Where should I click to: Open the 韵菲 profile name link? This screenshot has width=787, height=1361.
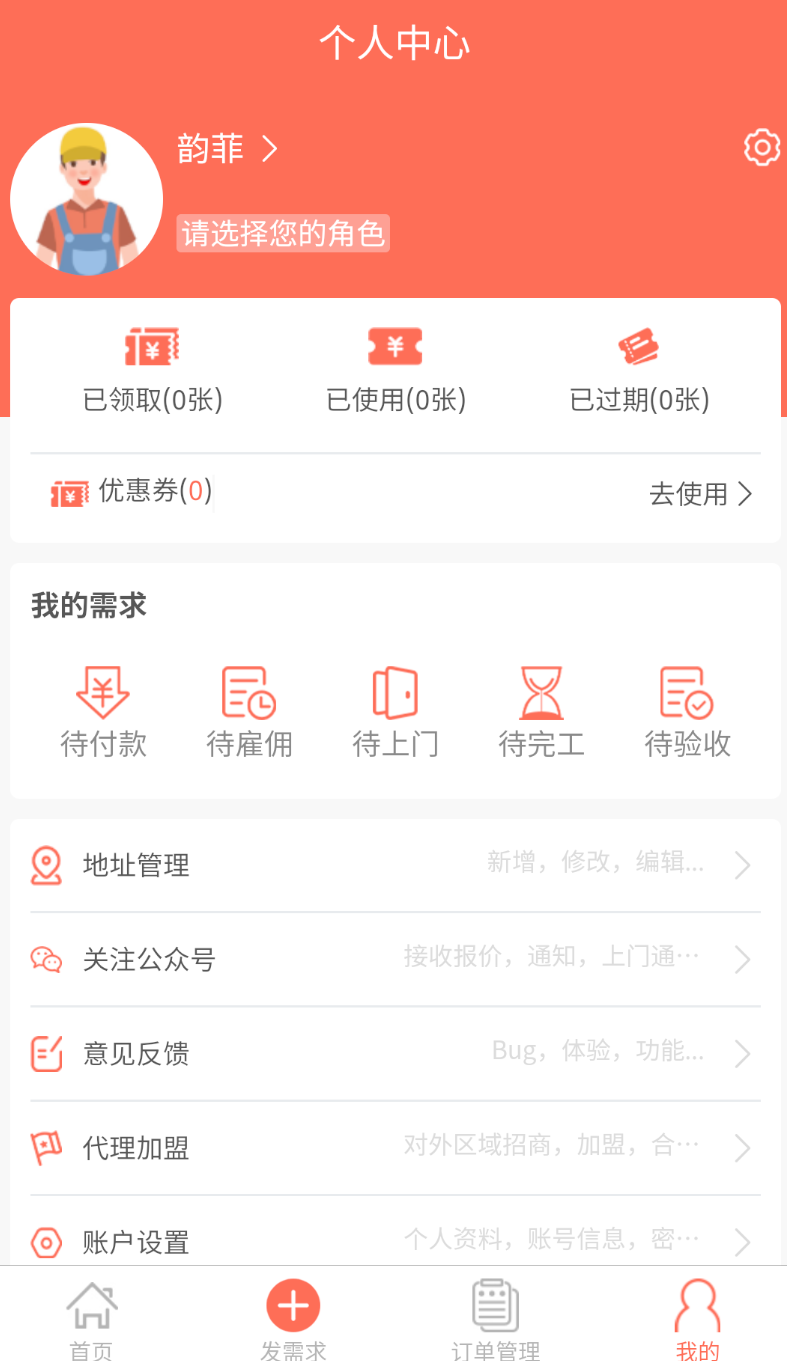point(227,149)
